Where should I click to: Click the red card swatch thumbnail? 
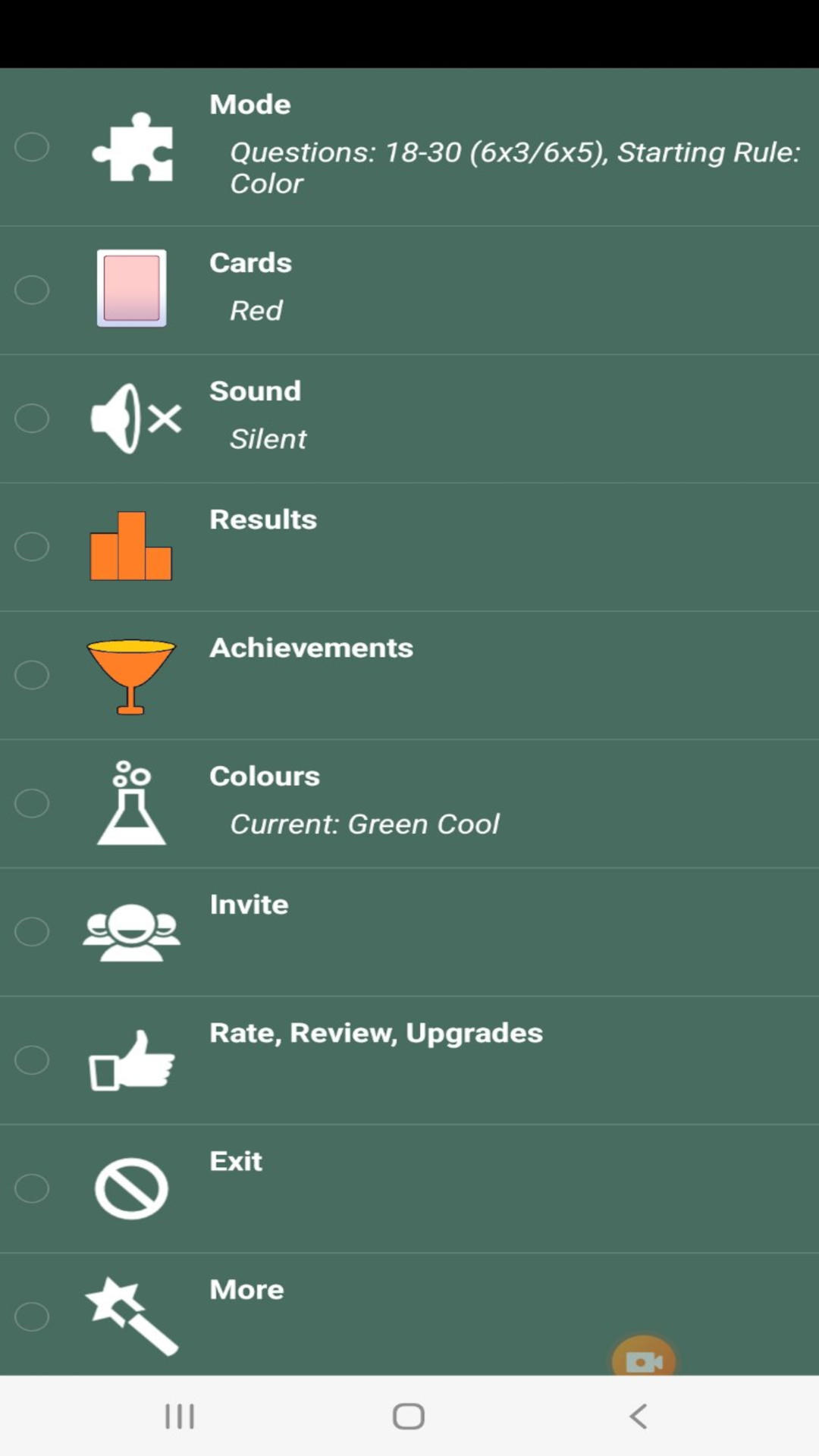132,289
